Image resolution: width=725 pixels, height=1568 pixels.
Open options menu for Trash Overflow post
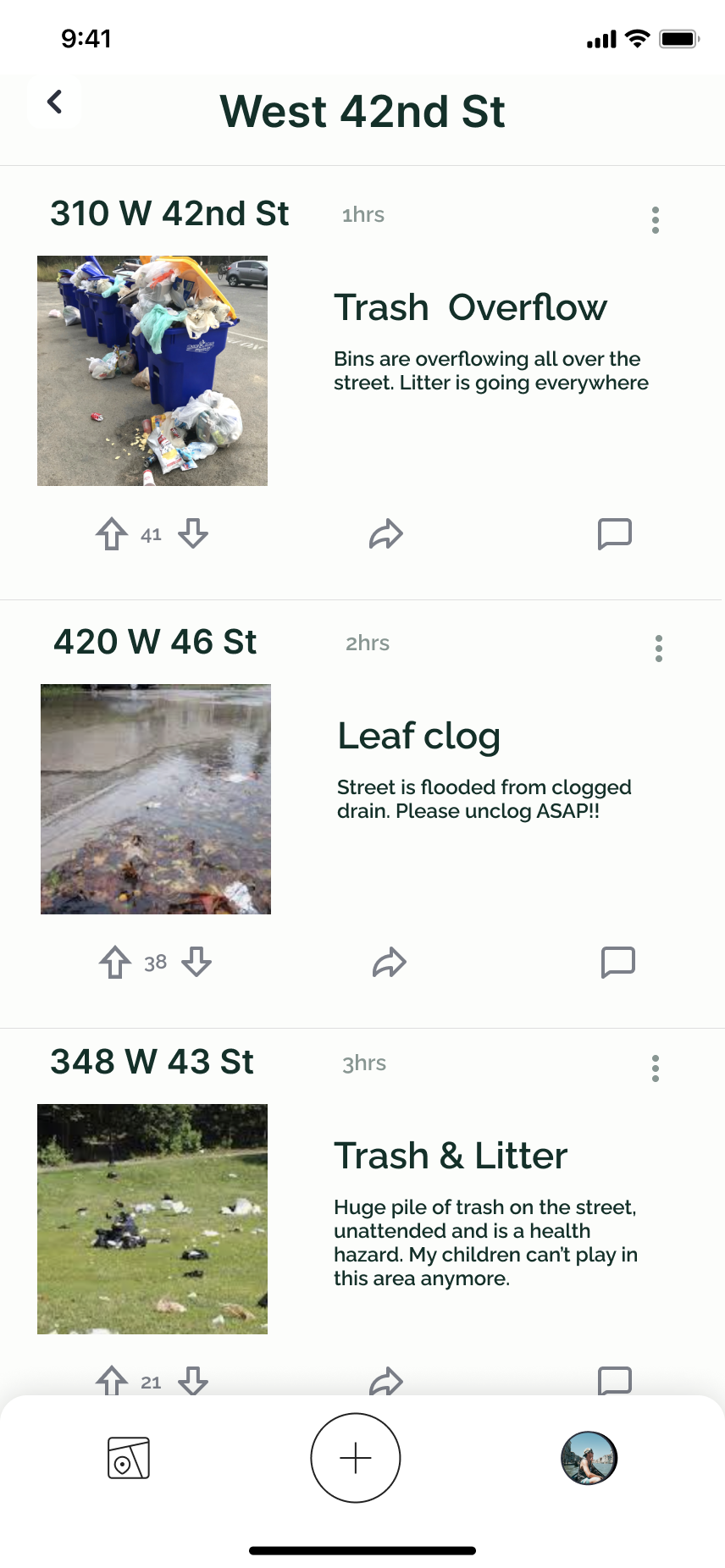coord(656,220)
